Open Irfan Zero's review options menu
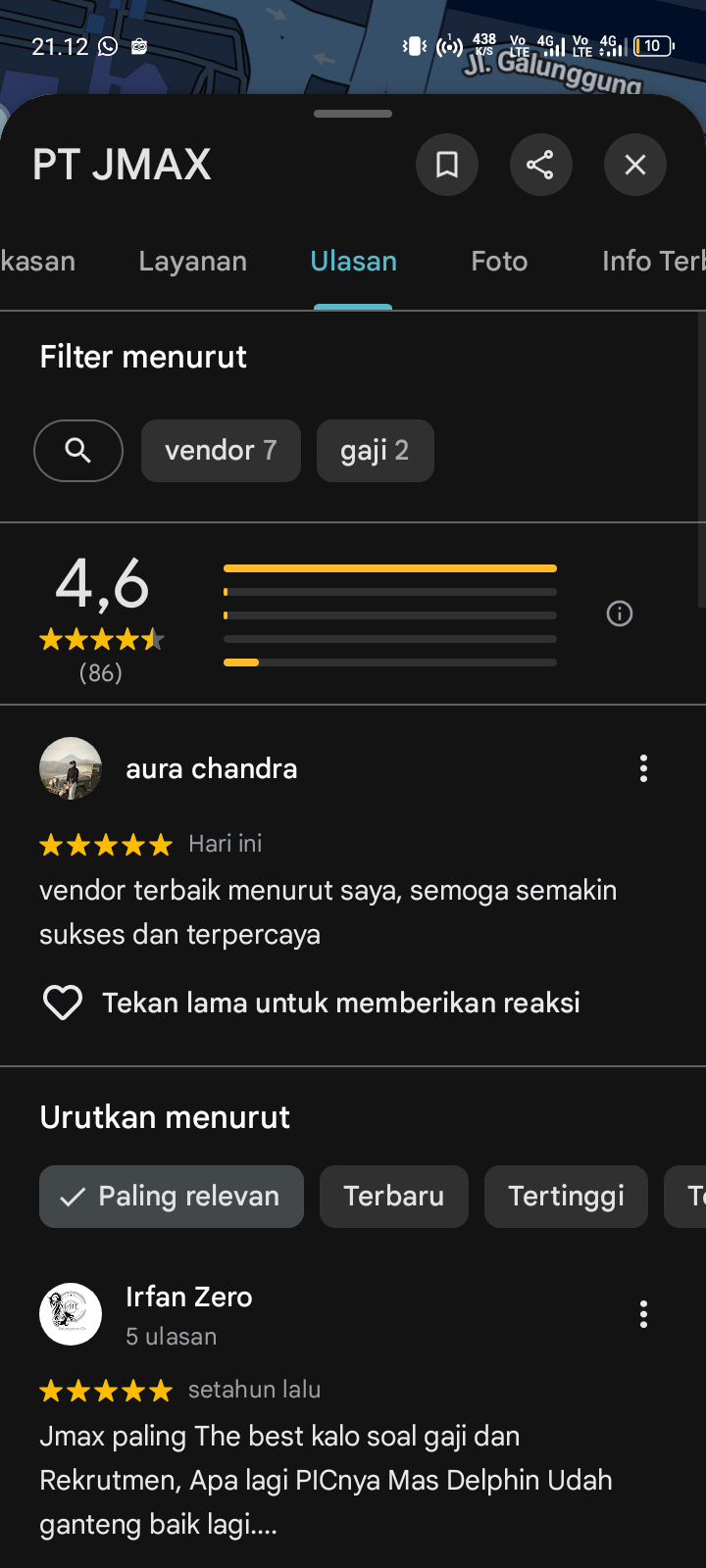The width and height of the screenshot is (706, 1568). pyautogui.click(x=643, y=1314)
